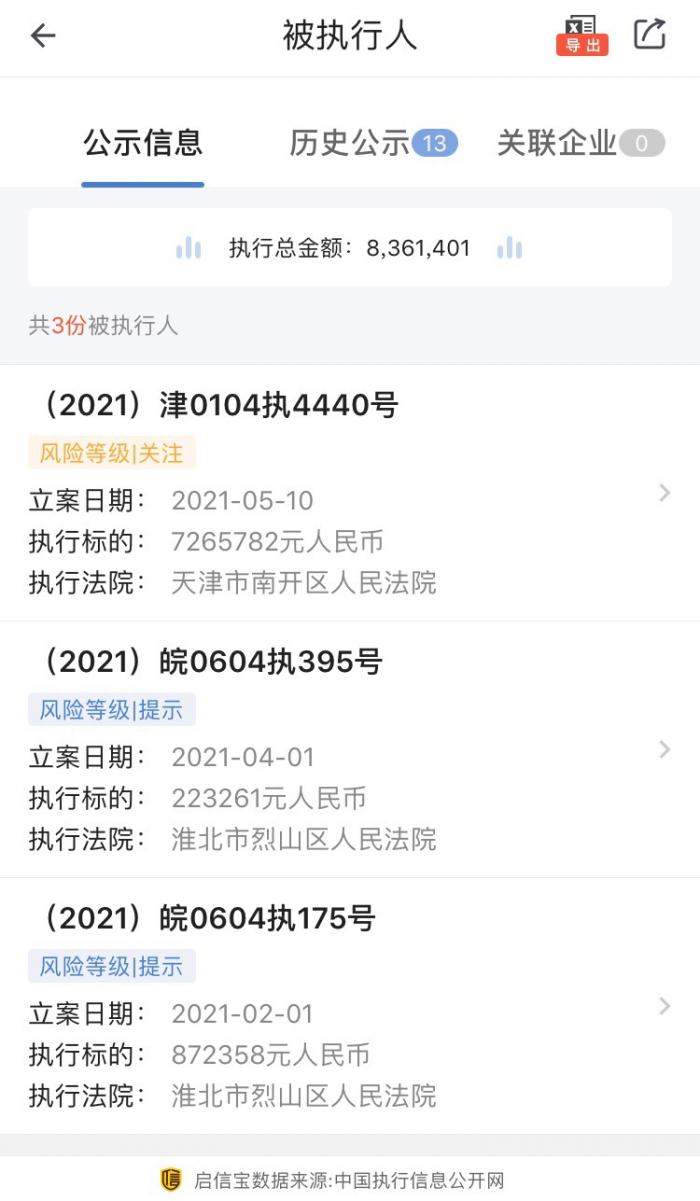This screenshot has width=700, height=1201.
Task: Open case (2021)津0104执4440号
Action: (x=350, y=493)
